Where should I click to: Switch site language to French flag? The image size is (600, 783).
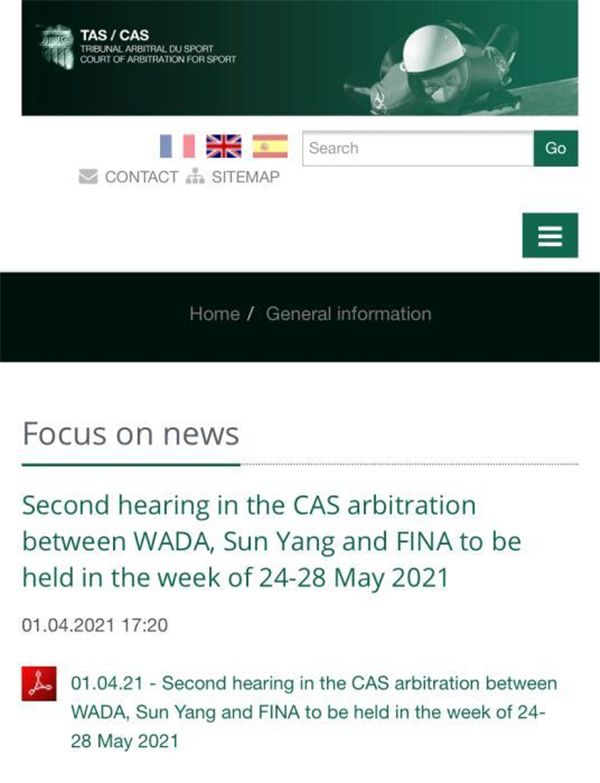click(177, 147)
